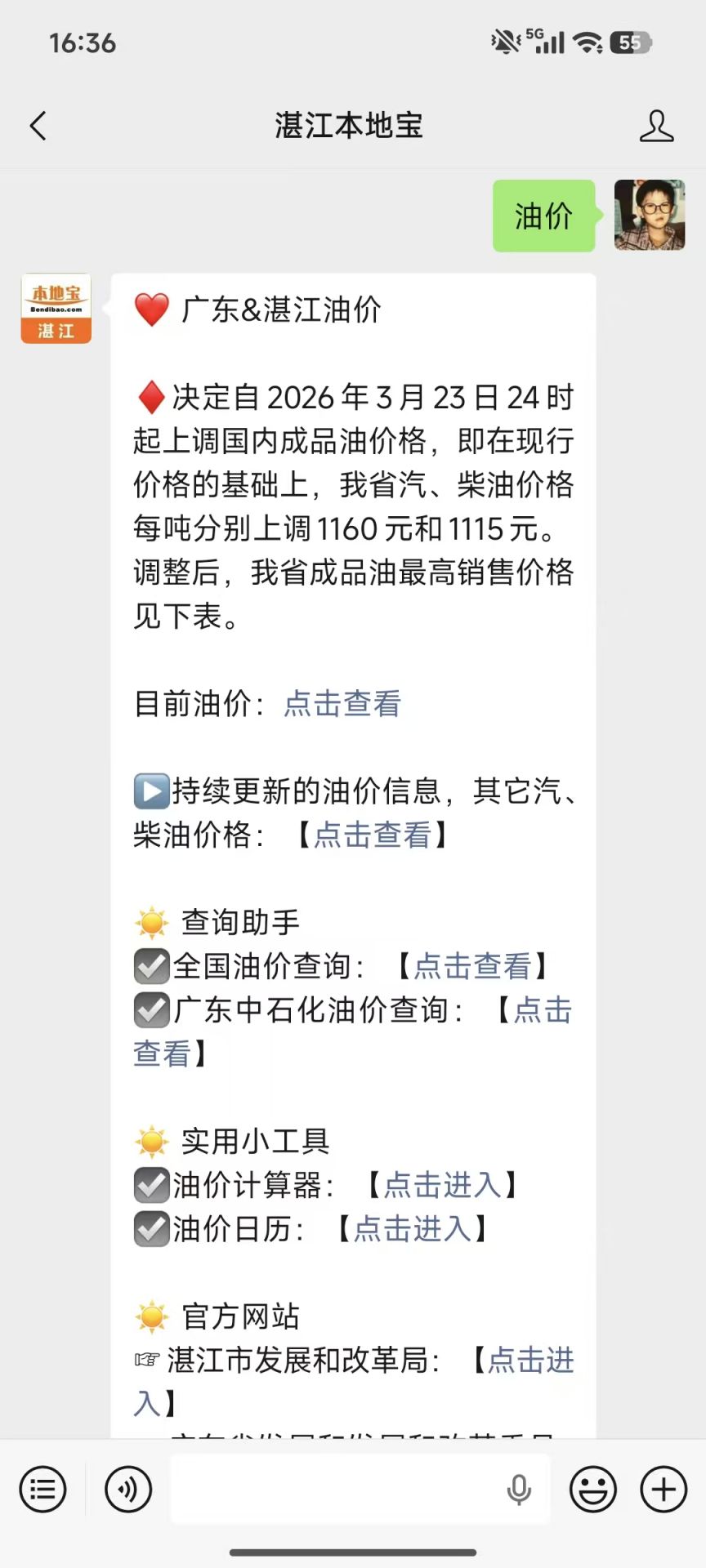Enter the 油价计算器 tool
Viewport: 706px width, 1568px height.
pos(442,1185)
